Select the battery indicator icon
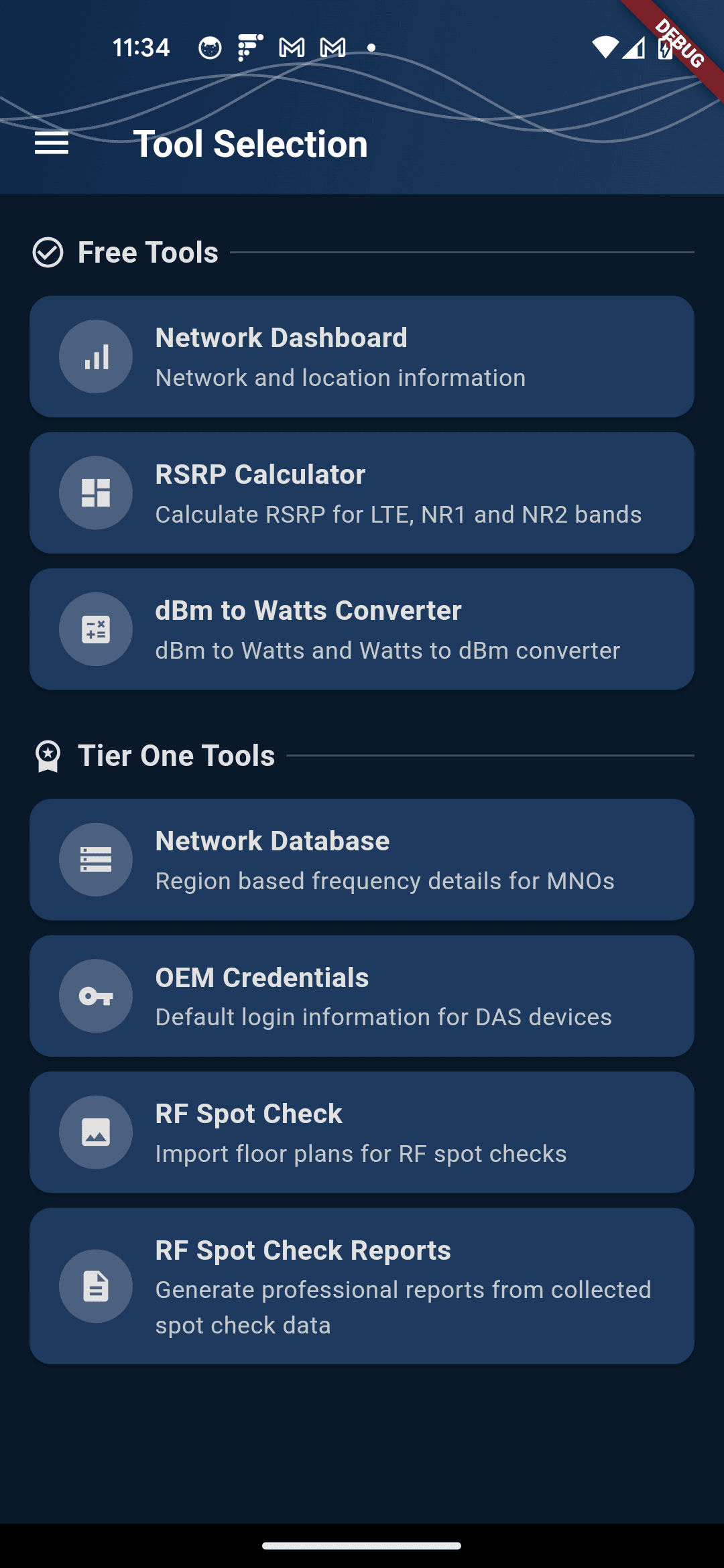 pyautogui.click(x=664, y=47)
